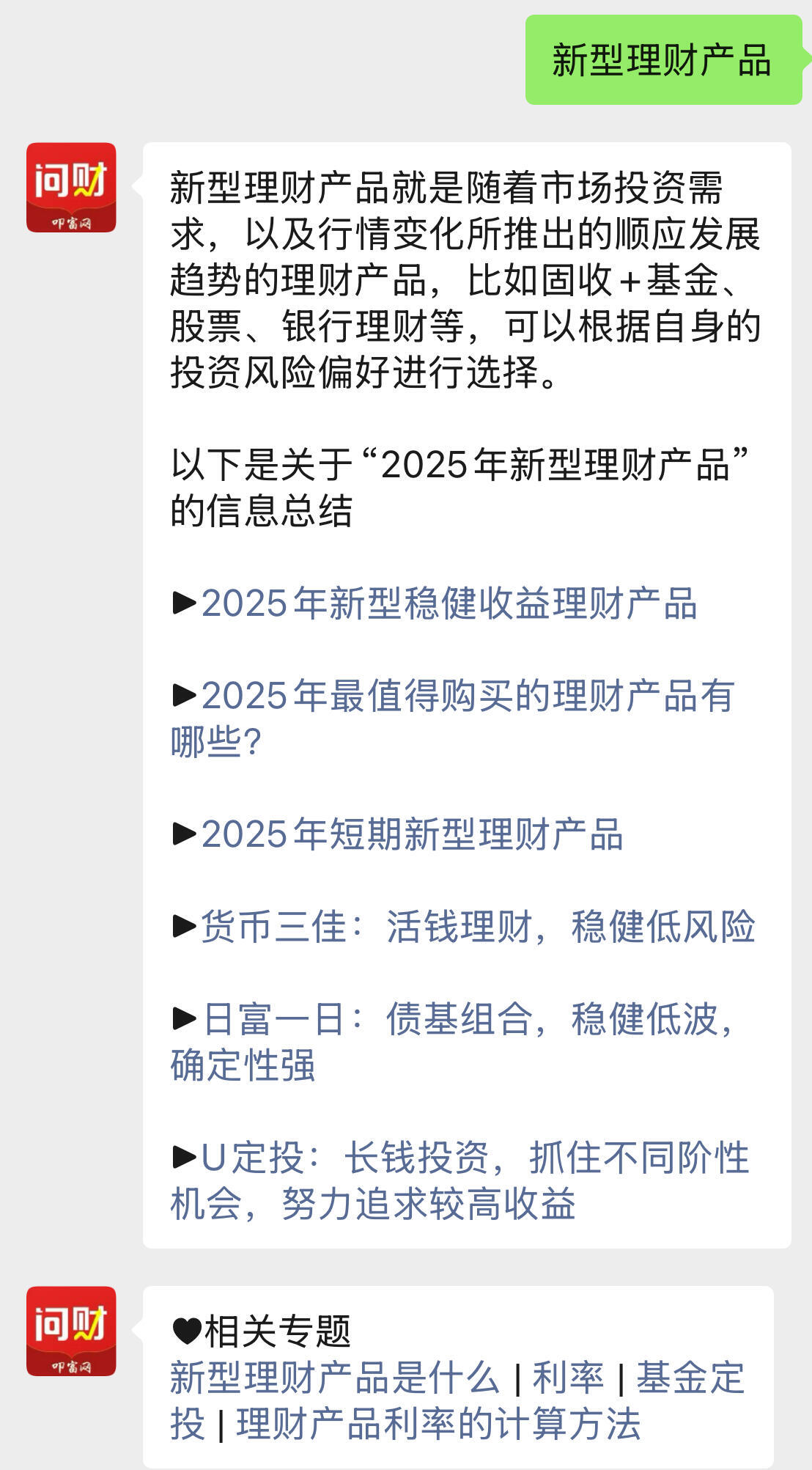Open 理财产品利率的计算方法 topic link
This screenshot has height=1470, width=812.
pos(438,1424)
